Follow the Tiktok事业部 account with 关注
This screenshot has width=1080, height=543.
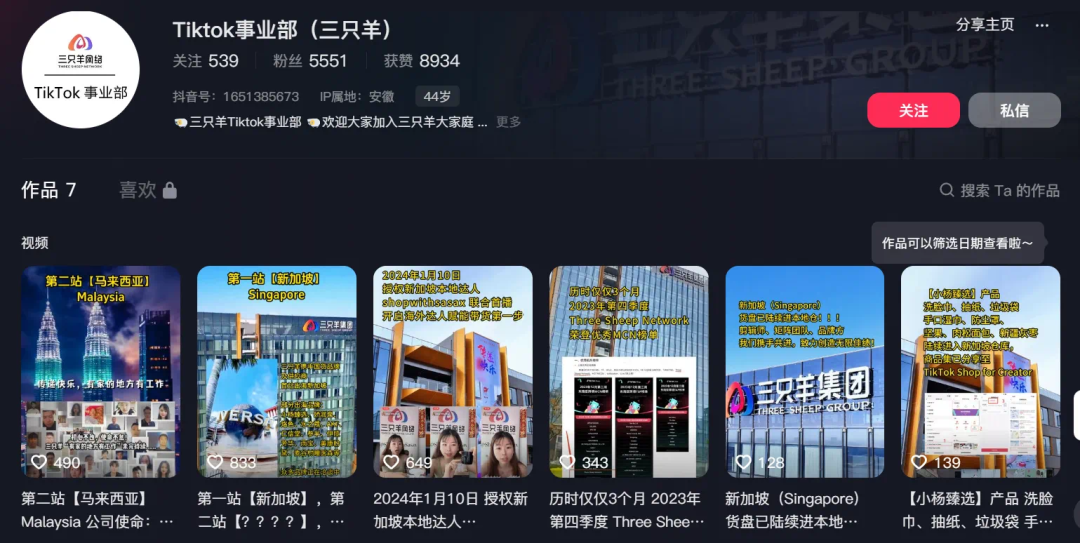[x=913, y=110]
